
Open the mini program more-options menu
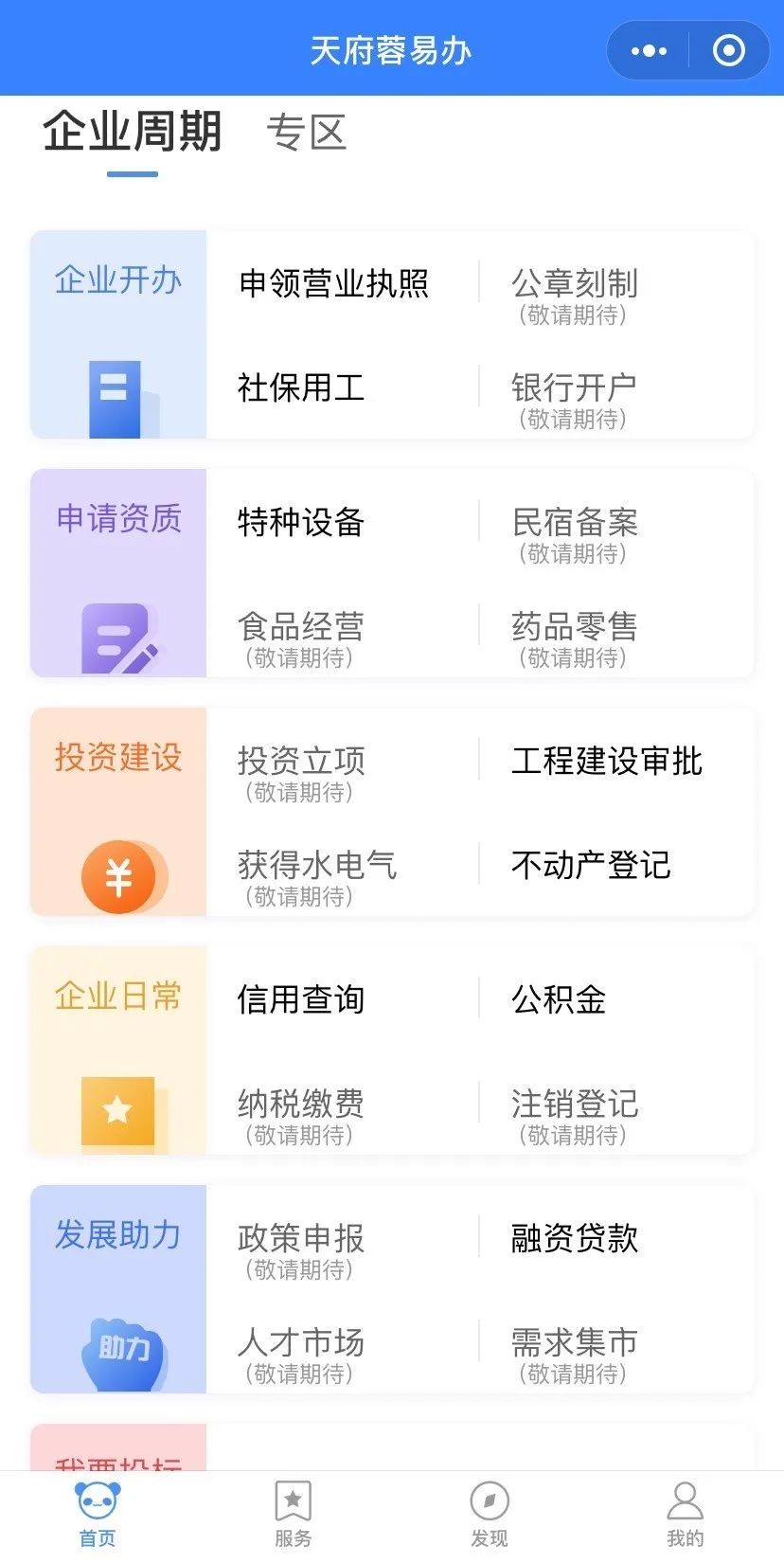click(649, 51)
